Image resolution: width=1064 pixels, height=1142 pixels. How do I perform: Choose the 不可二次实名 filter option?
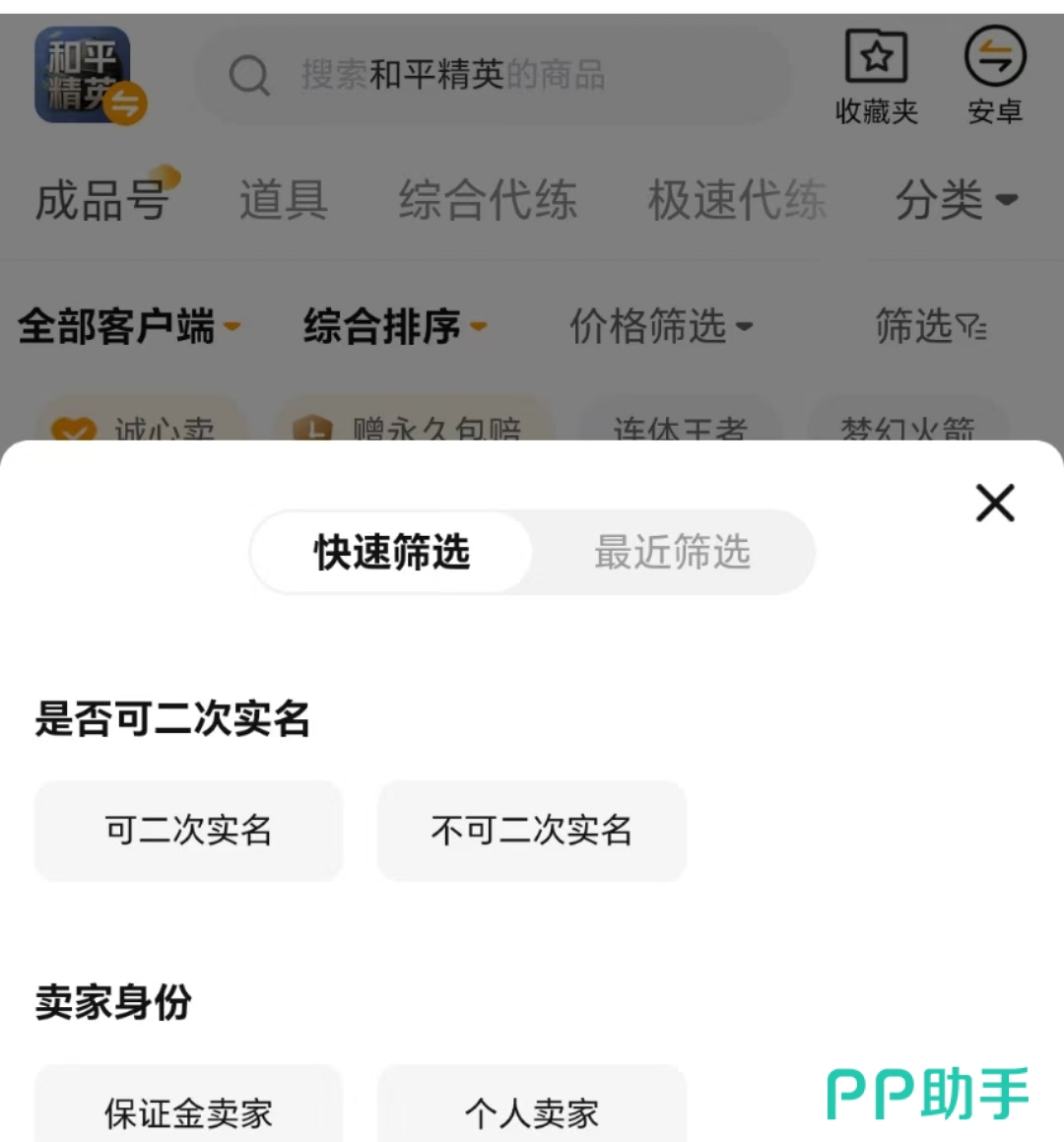[532, 831]
